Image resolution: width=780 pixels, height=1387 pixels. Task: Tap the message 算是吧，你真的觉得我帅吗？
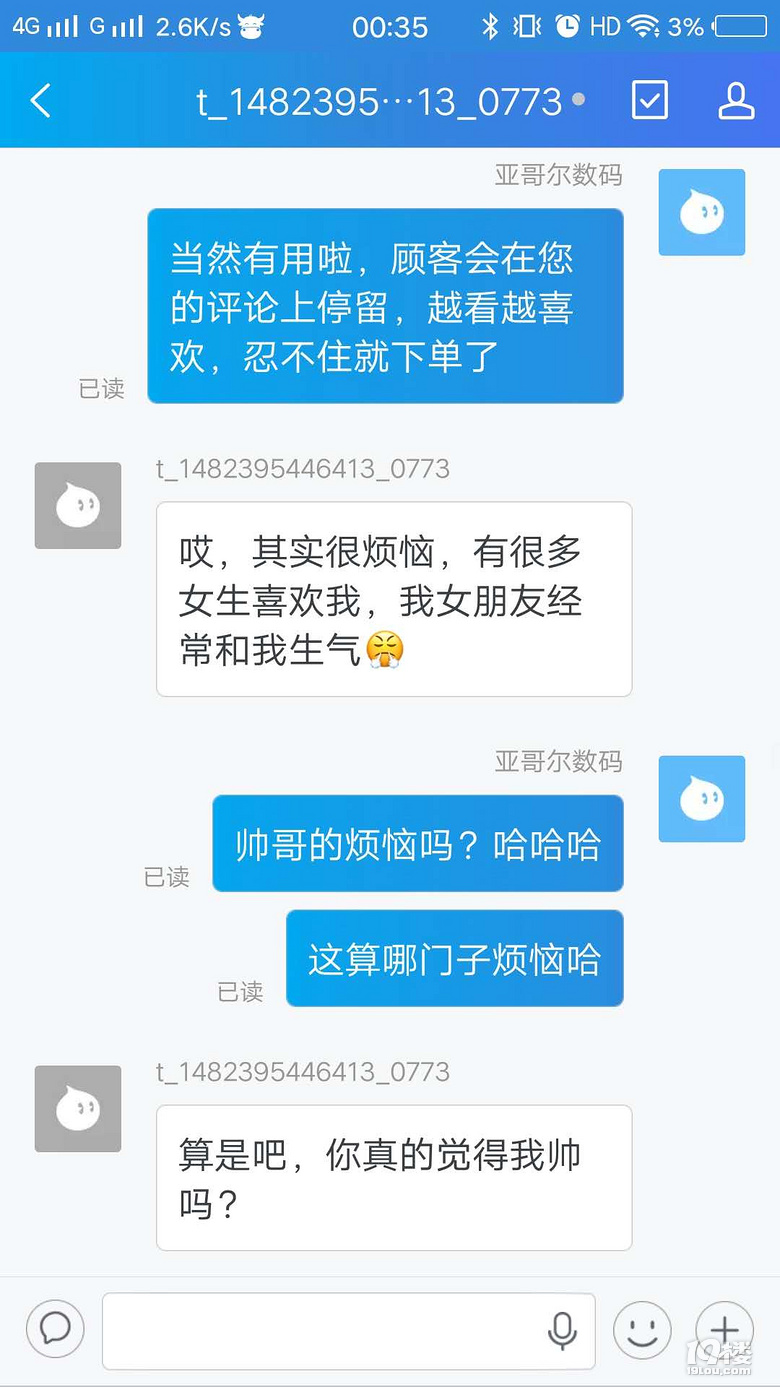tap(393, 1178)
